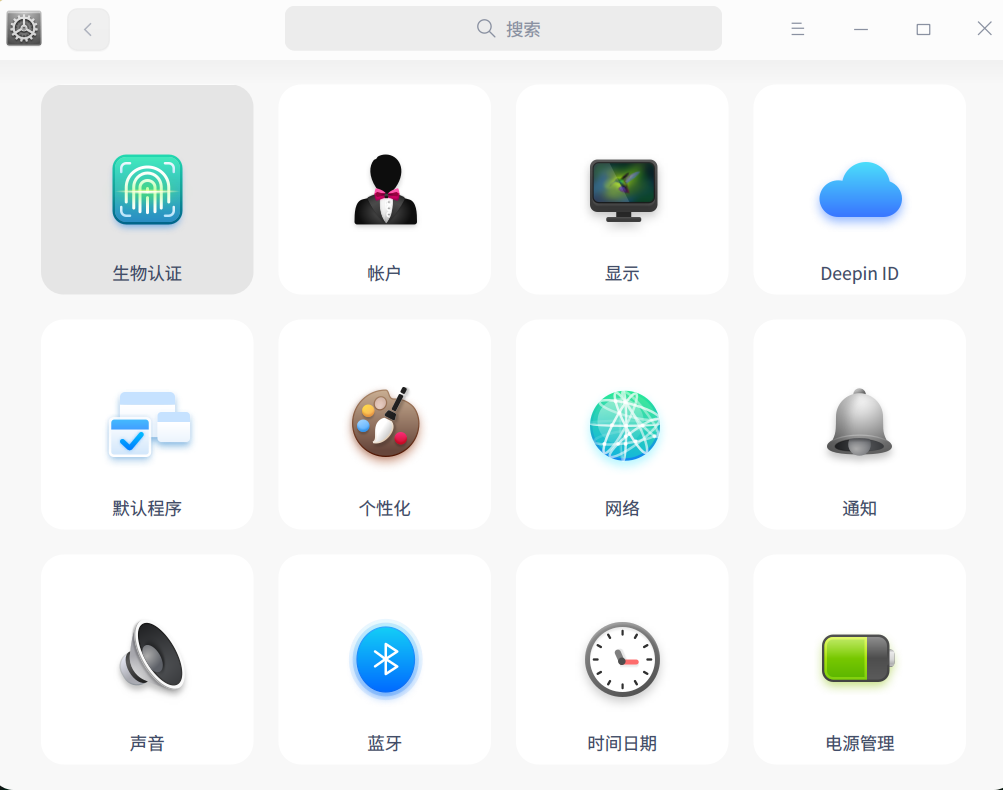Maximize the settings window

923,29
